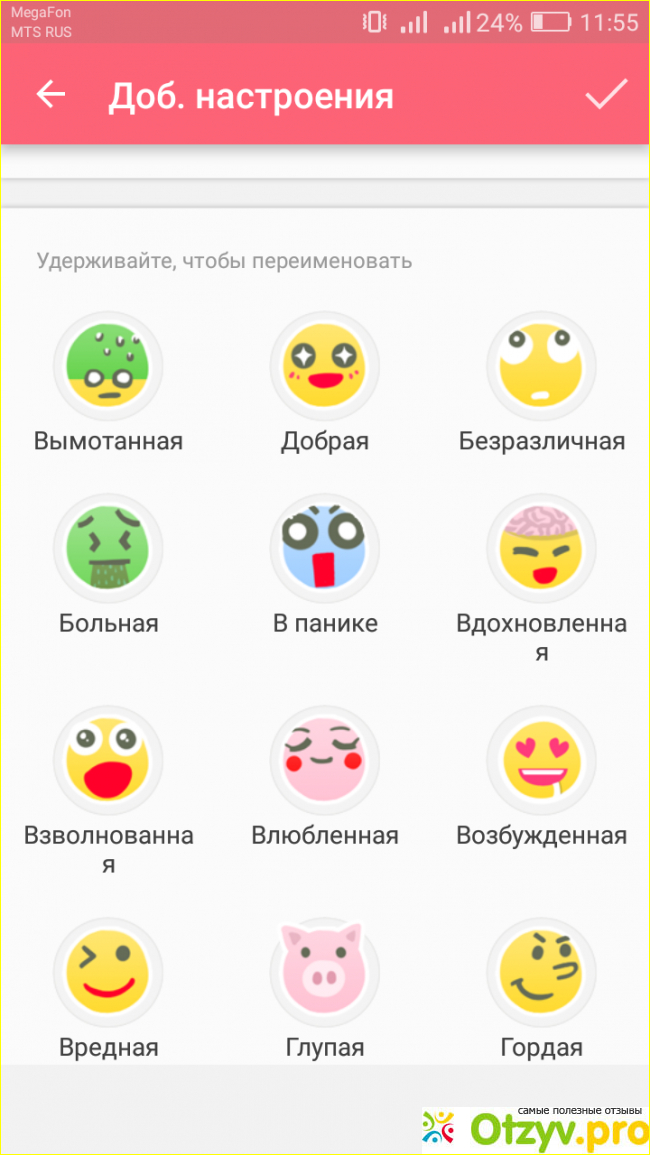Tap the Глупая pig emoji
650x1155 pixels.
coord(325,972)
